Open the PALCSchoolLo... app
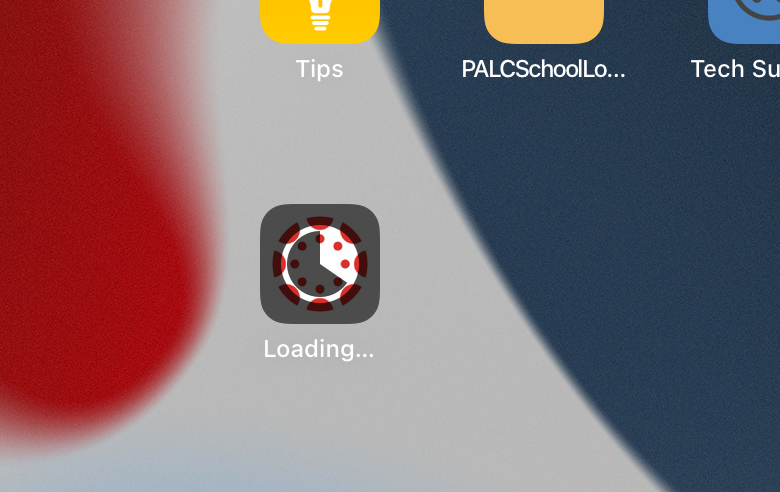This screenshot has height=492, width=780. click(543, 20)
